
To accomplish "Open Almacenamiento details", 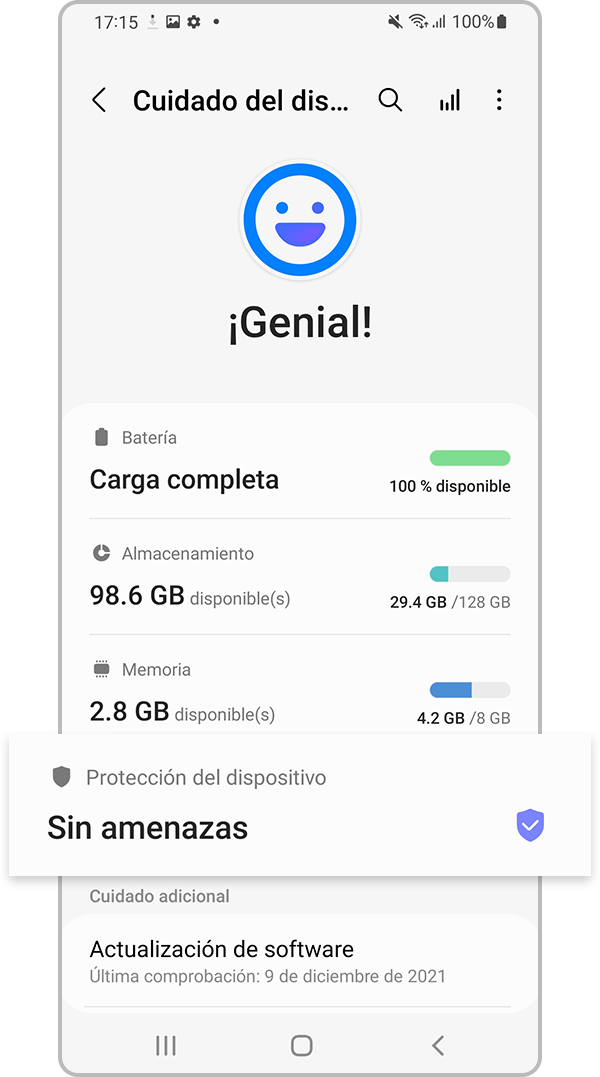I will pos(300,579).
